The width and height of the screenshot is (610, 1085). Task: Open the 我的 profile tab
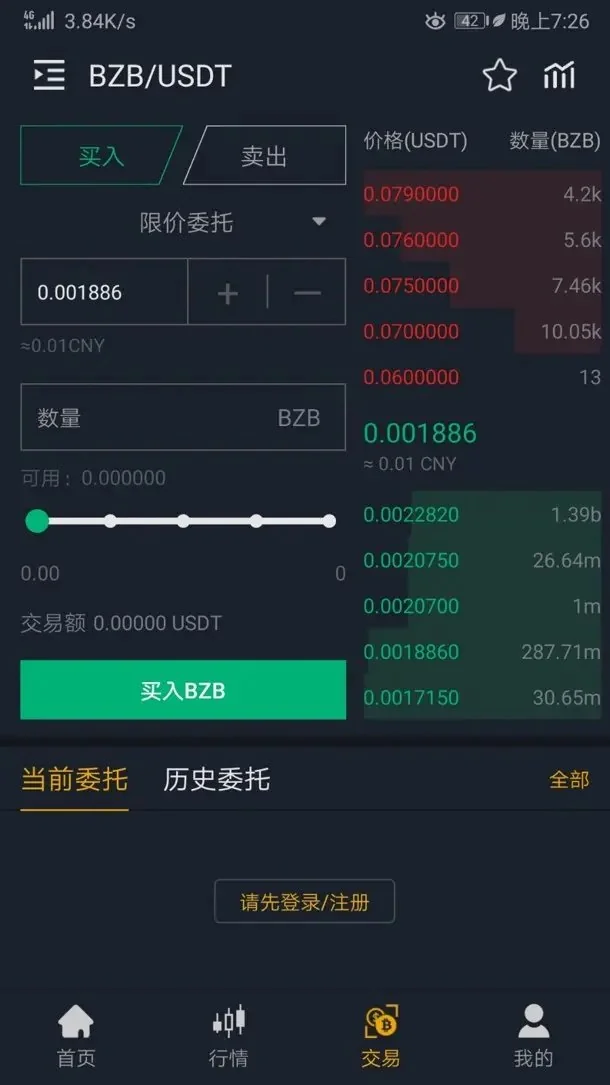click(533, 1035)
